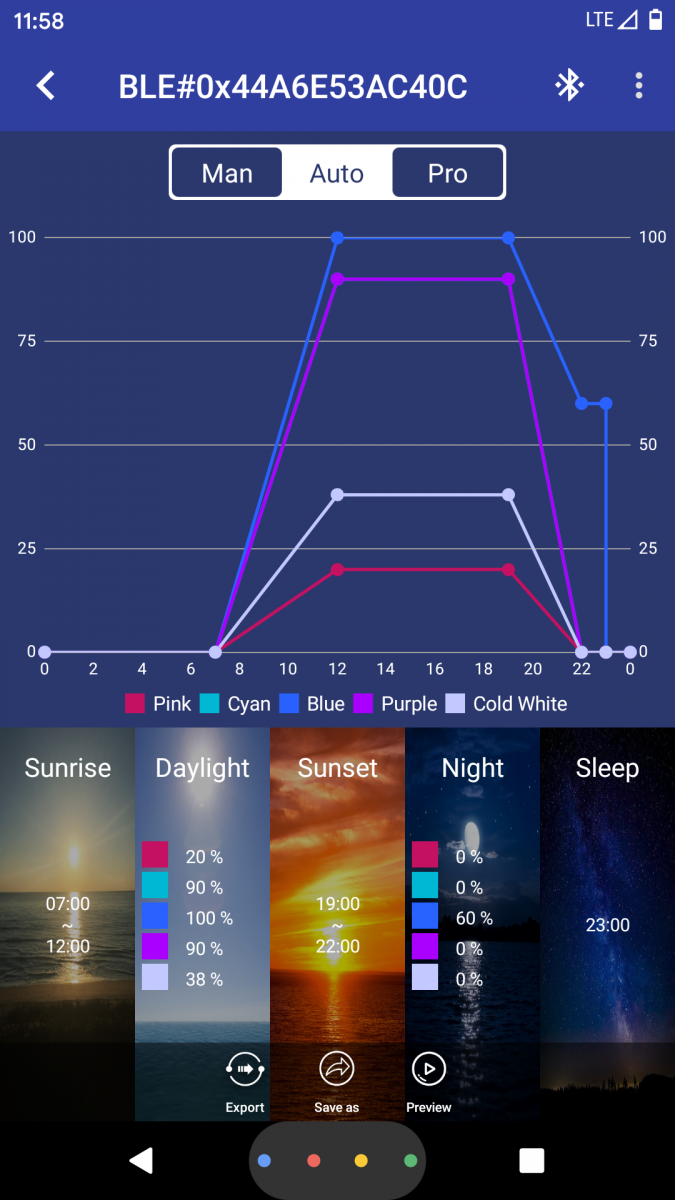Select the Auto mode tab
The image size is (675, 1200).
point(337,173)
